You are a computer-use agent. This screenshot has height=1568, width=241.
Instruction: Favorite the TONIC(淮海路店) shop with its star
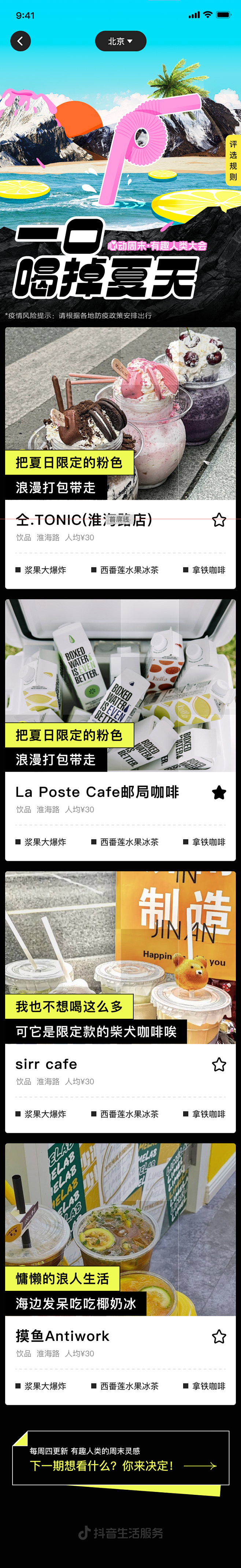coord(219,520)
